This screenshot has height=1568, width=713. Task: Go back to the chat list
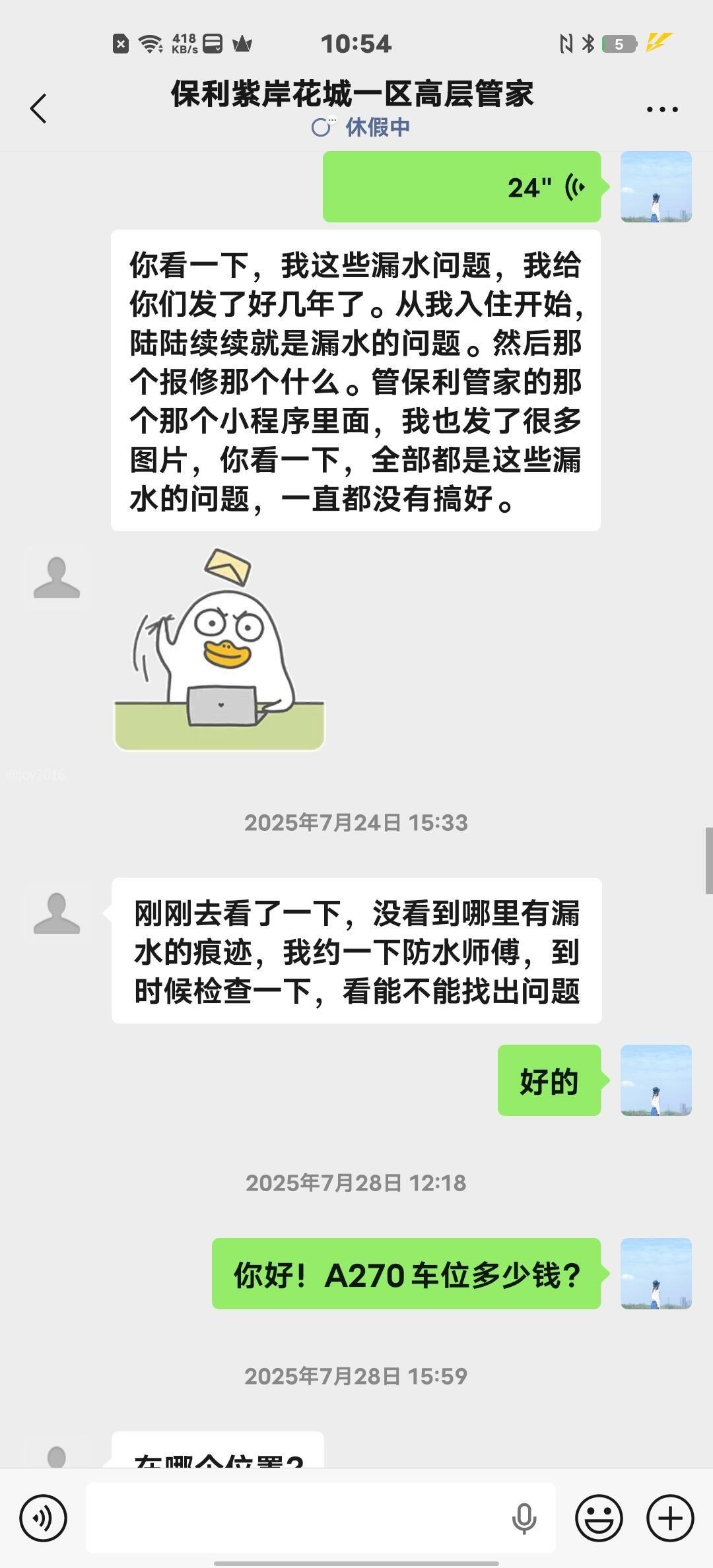coord(38,109)
